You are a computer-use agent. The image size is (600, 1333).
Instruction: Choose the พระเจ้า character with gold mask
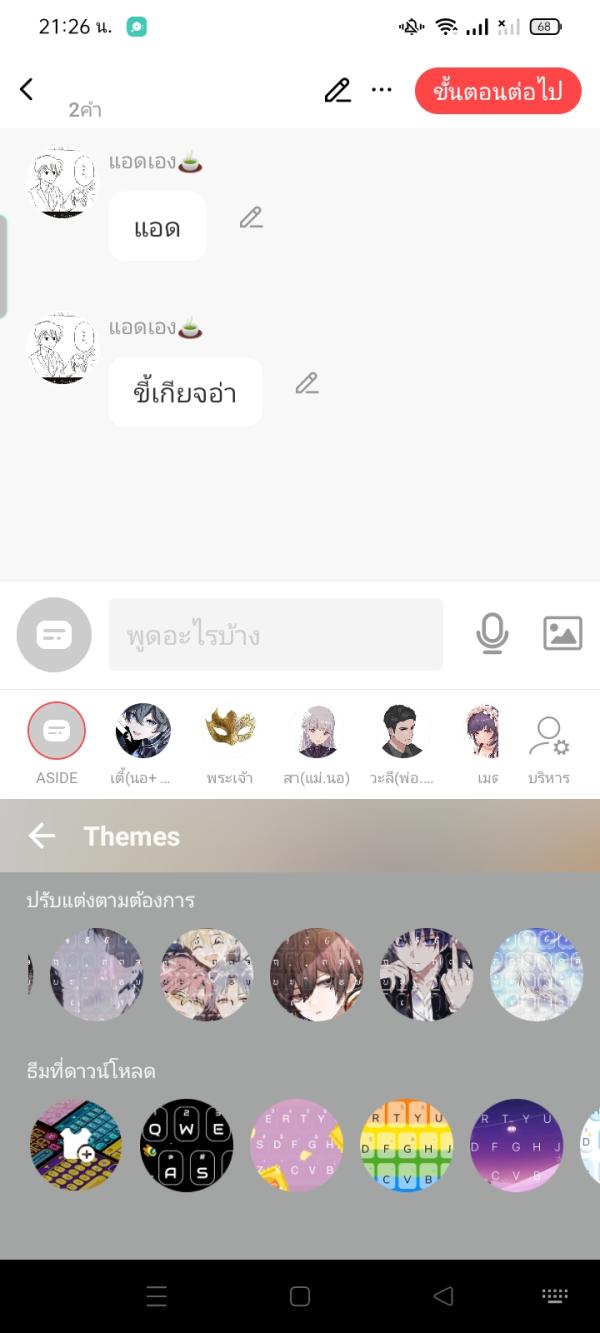230,732
